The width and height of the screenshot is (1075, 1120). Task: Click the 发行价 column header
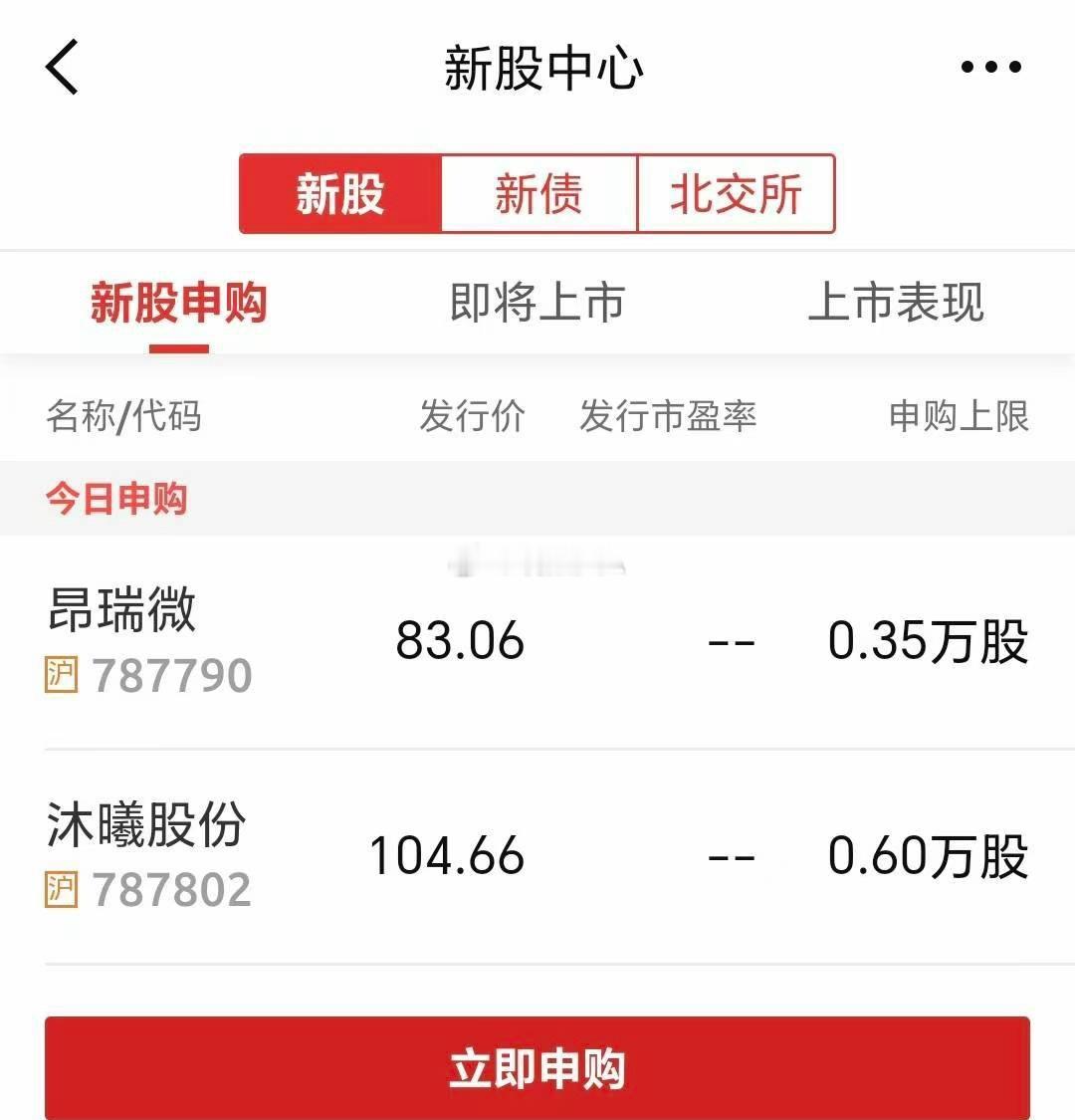pos(473,417)
